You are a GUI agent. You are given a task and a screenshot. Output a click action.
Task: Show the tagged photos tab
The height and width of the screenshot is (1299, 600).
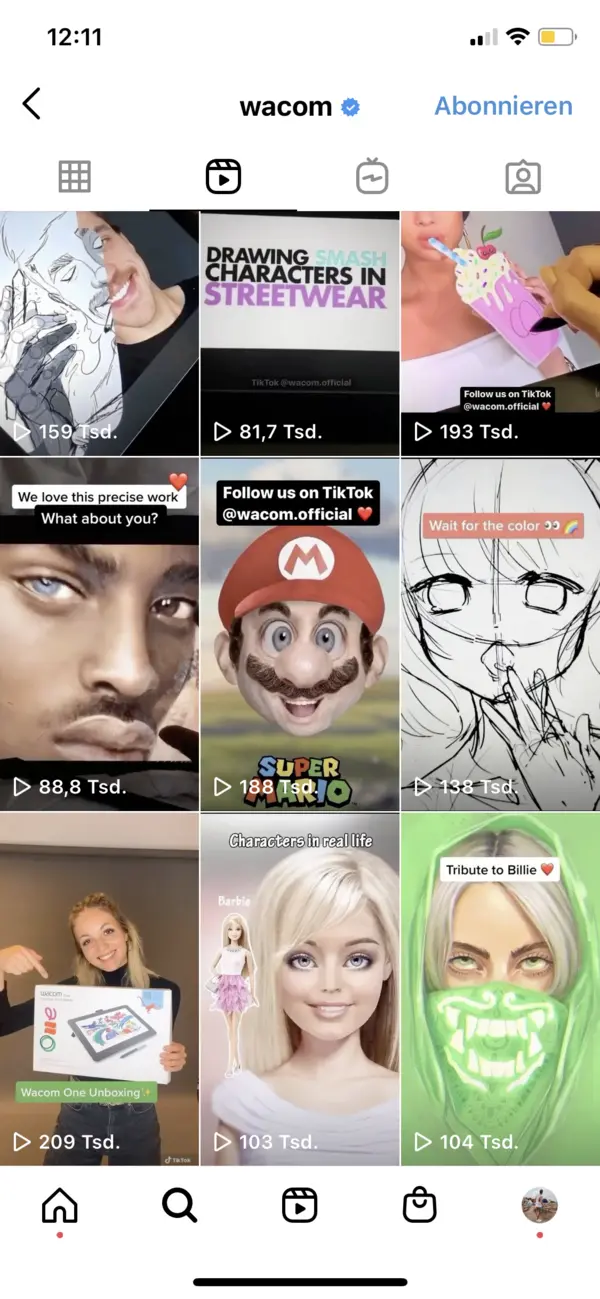pos(523,177)
